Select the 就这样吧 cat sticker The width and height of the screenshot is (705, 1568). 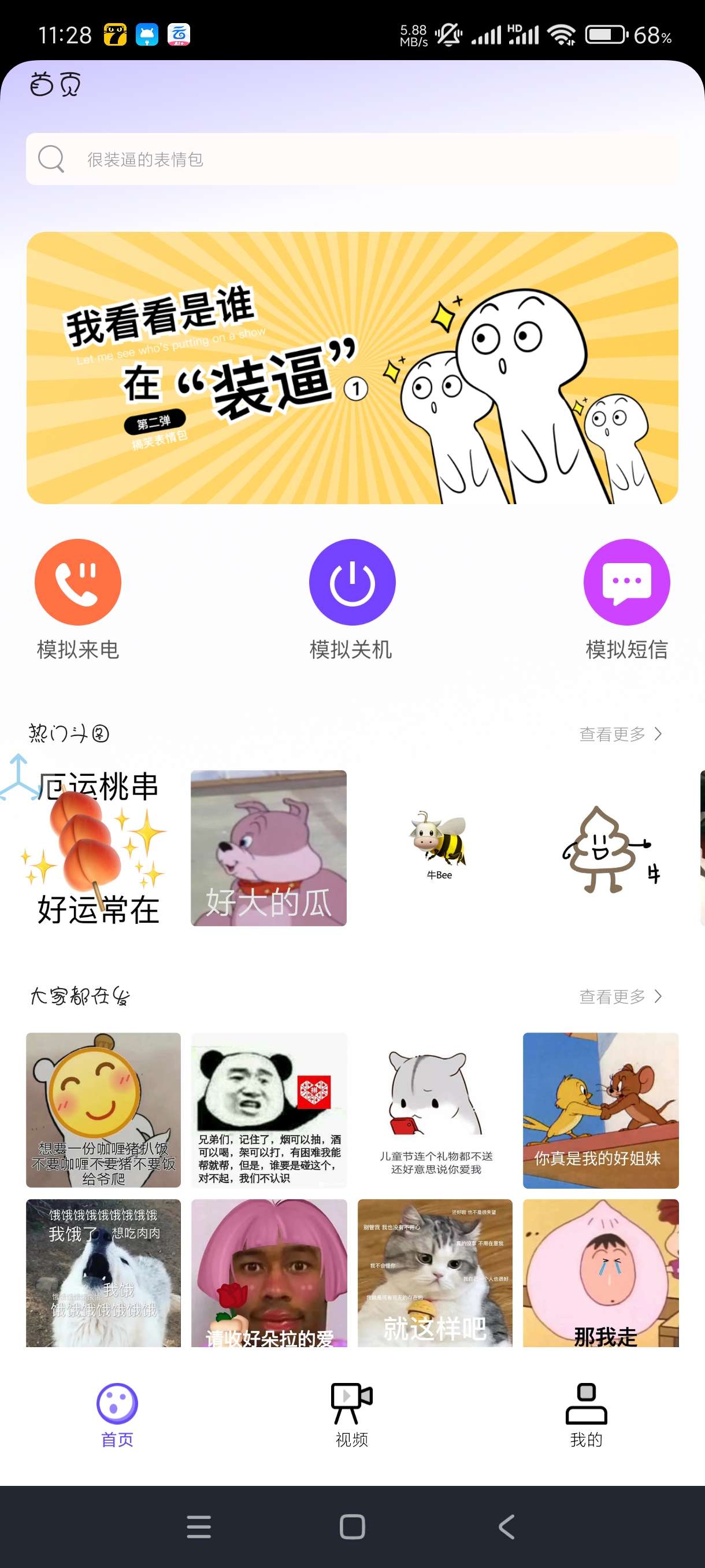point(435,1272)
